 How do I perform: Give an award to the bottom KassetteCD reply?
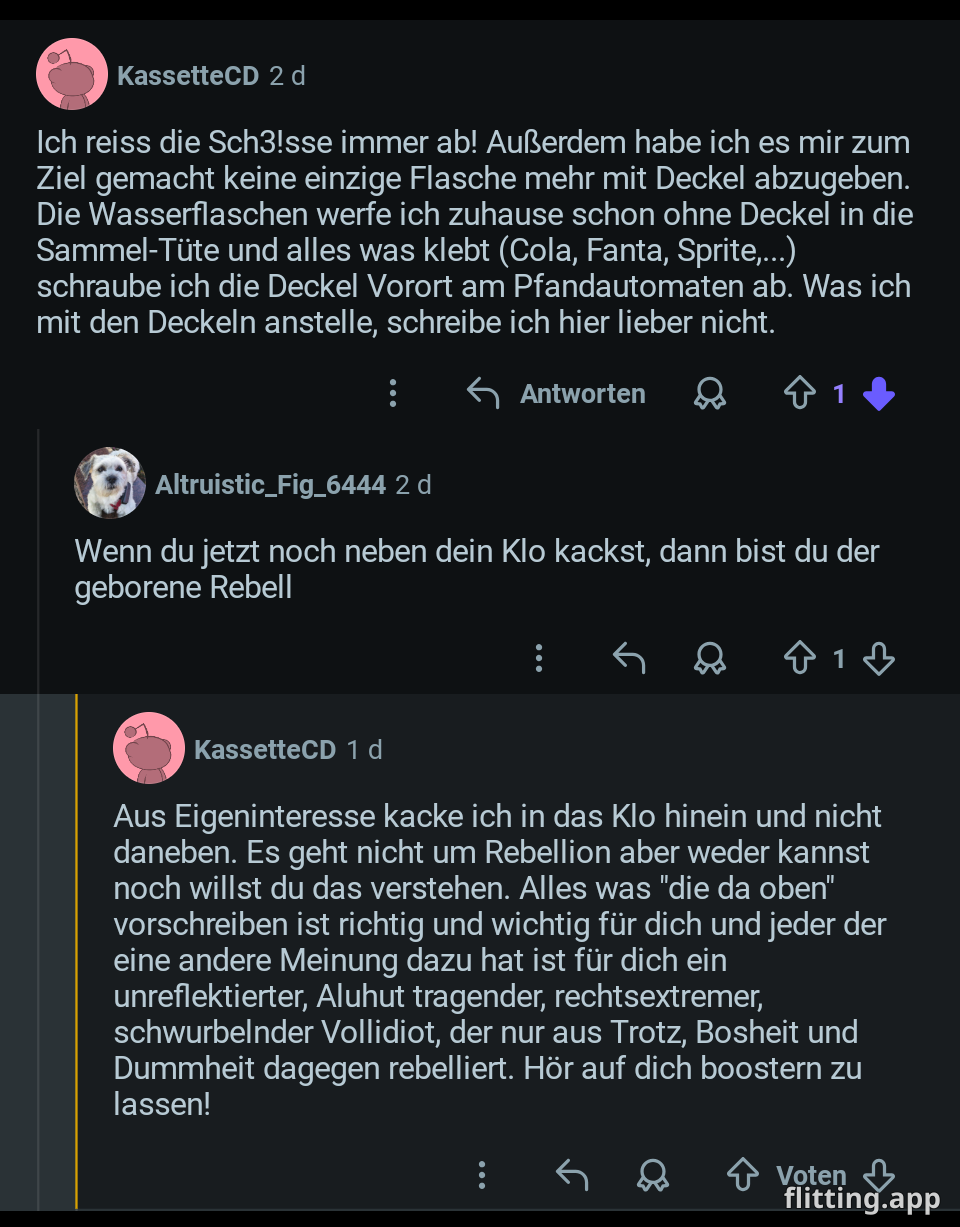pyautogui.click(x=653, y=1176)
